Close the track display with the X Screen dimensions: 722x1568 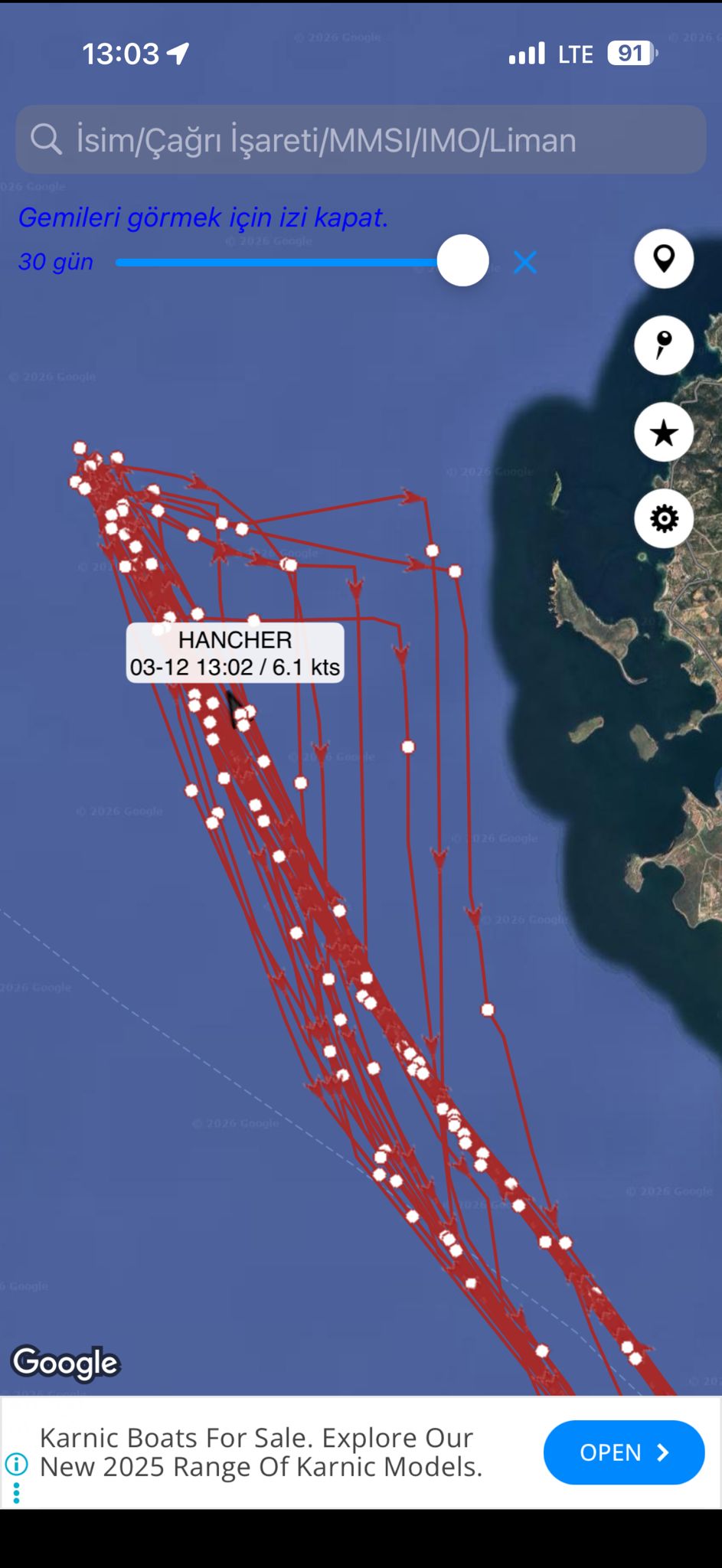525,263
